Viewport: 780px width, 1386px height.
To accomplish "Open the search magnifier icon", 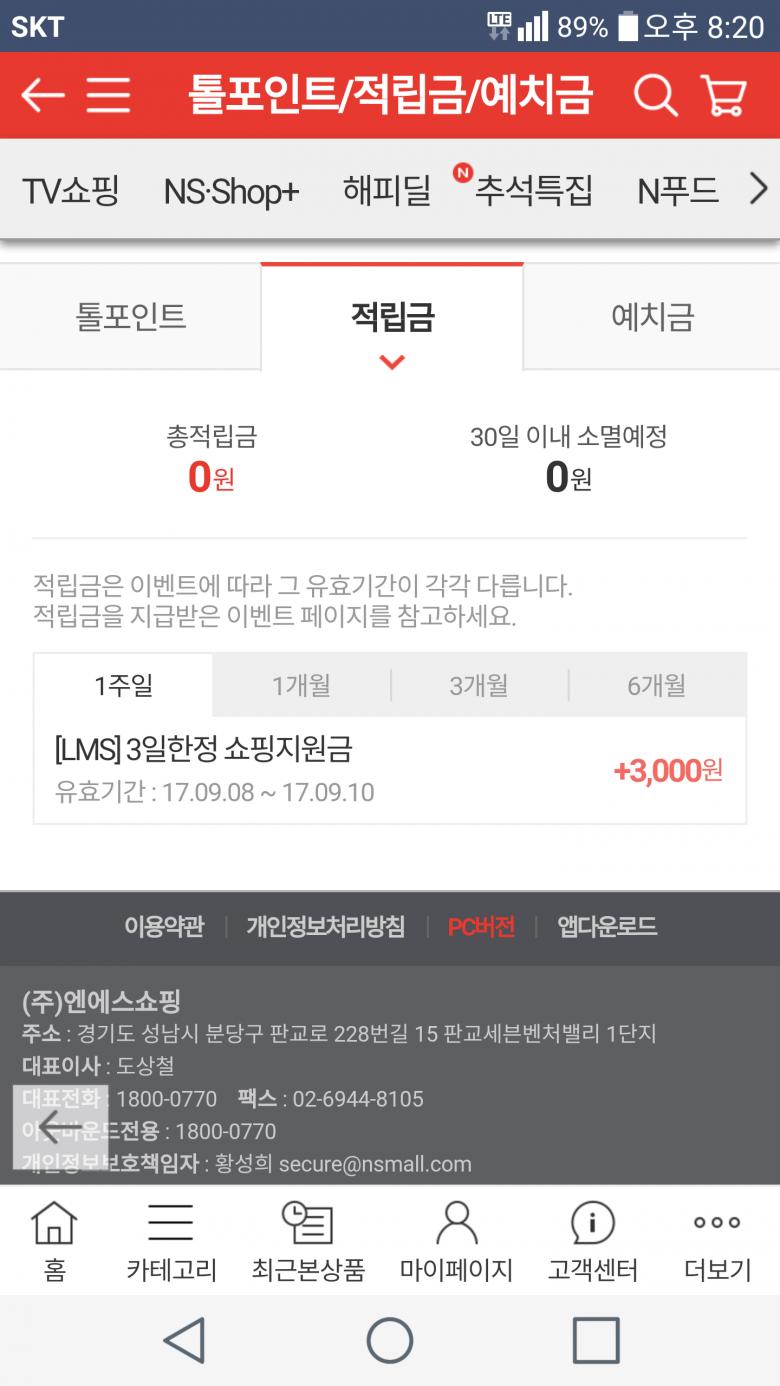I will (656, 96).
